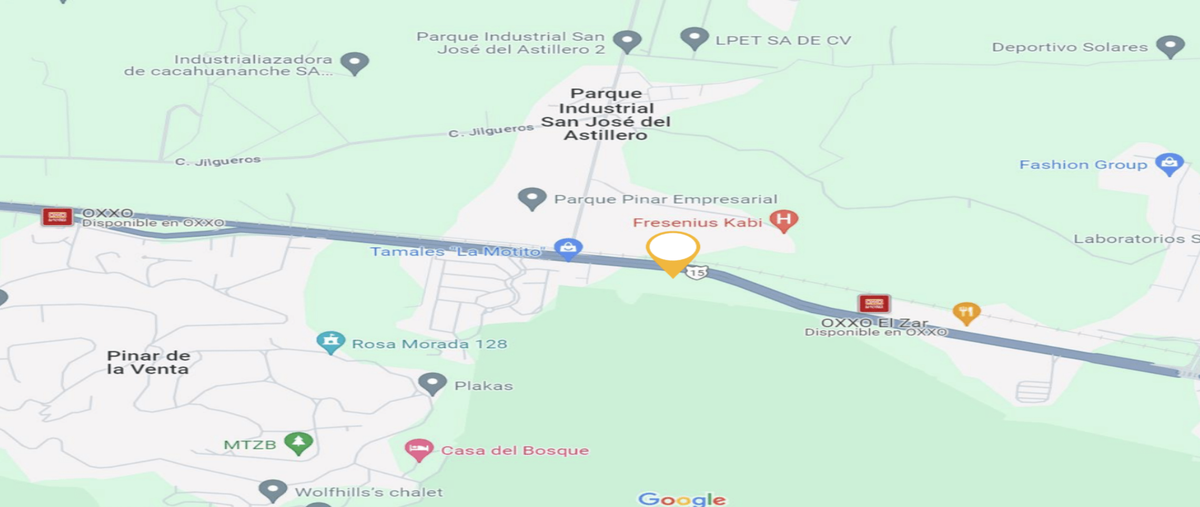The width and height of the screenshot is (1200, 507).
Task: Select the Parque Pinar Empresarial pin
Action: pos(532,198)
